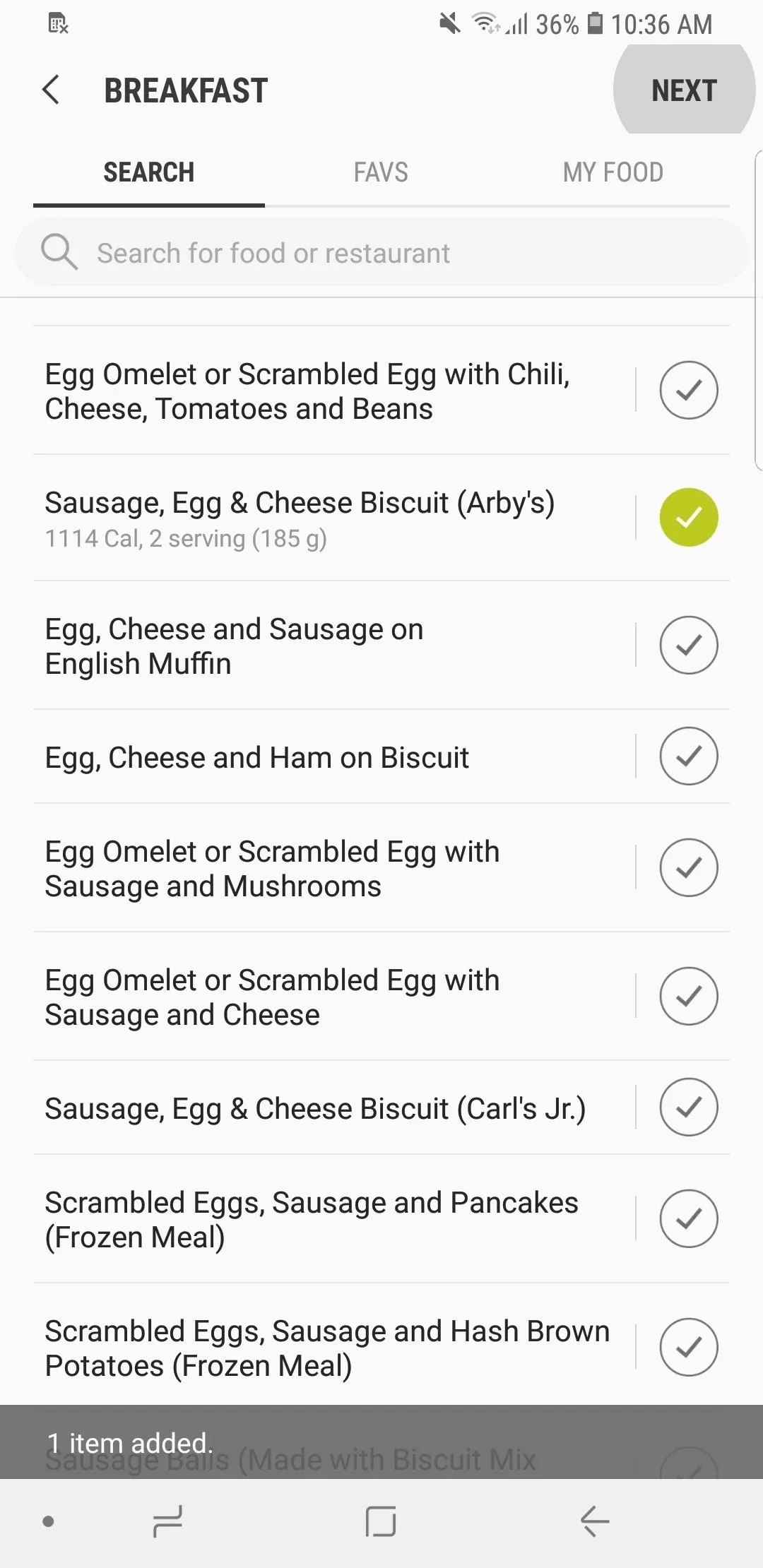This screenshot has width=763, height=1568.
Task: Select Egg, Cheese and Sausage on English Muffin checkbox
Action: click(689, 645)
